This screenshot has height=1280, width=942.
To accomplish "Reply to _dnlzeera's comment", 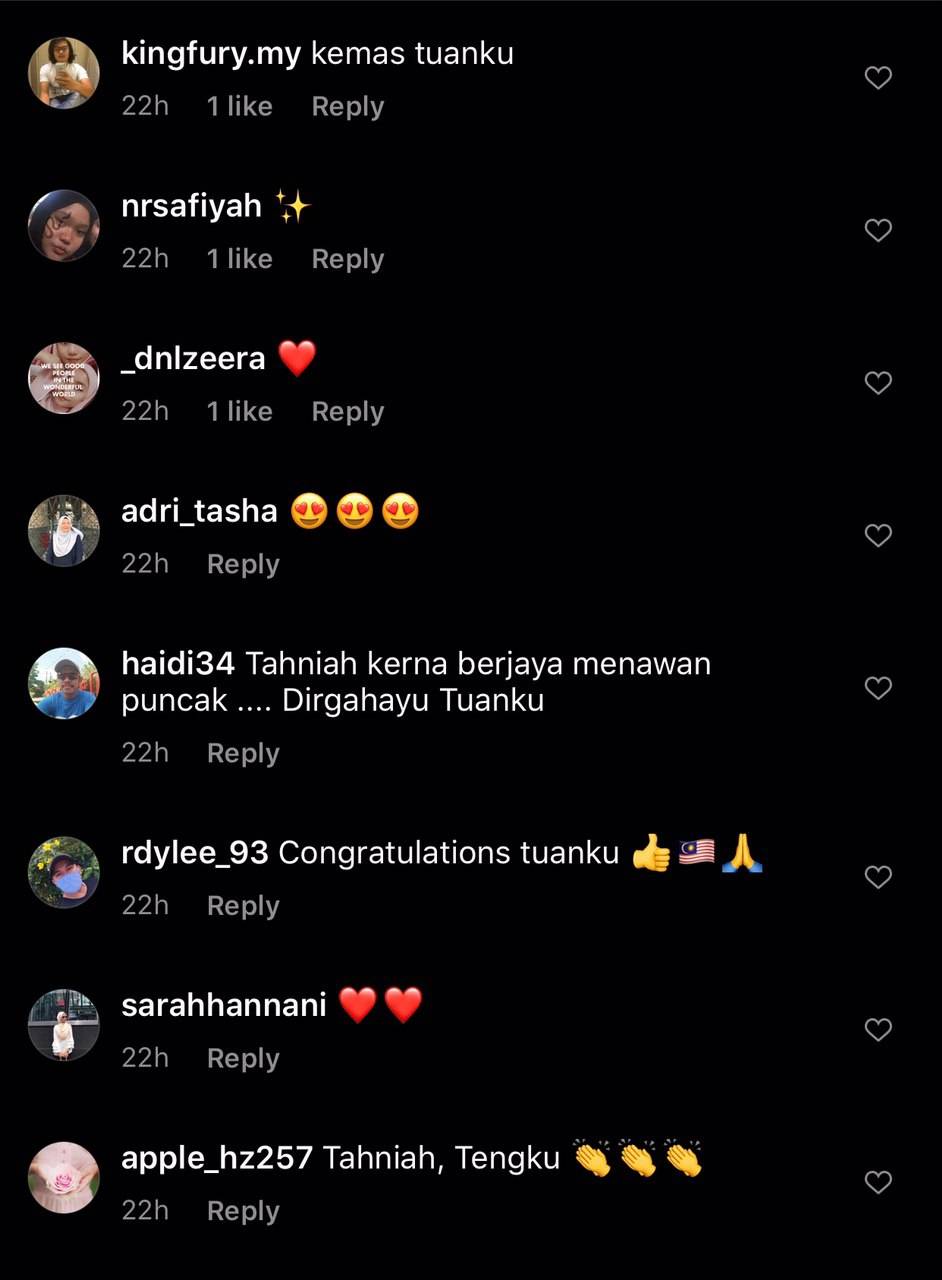I will (x=347, y=412).
